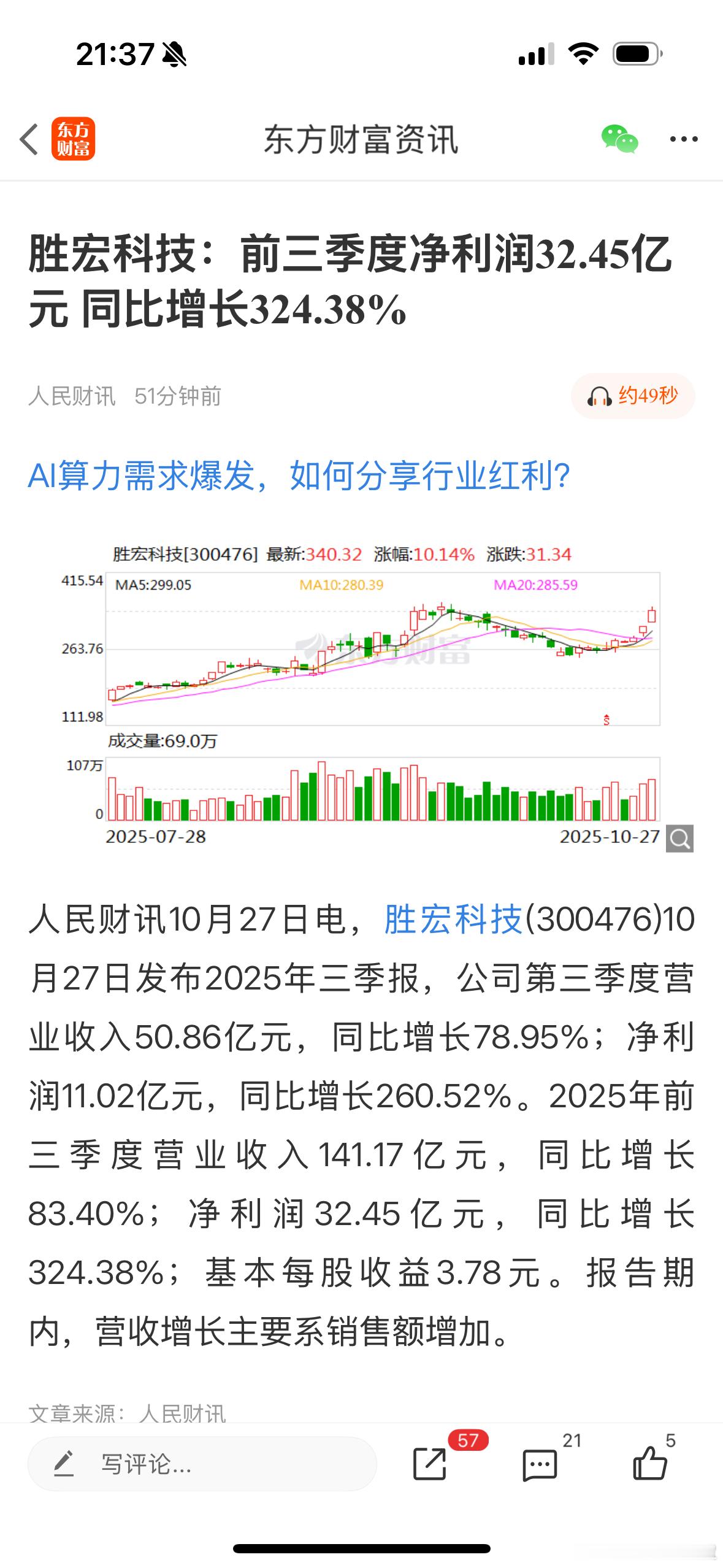Open the blue 胜宏科技 stock link
The width and height of the screenshot is (723, 1568).
click(x=453, y=920)
